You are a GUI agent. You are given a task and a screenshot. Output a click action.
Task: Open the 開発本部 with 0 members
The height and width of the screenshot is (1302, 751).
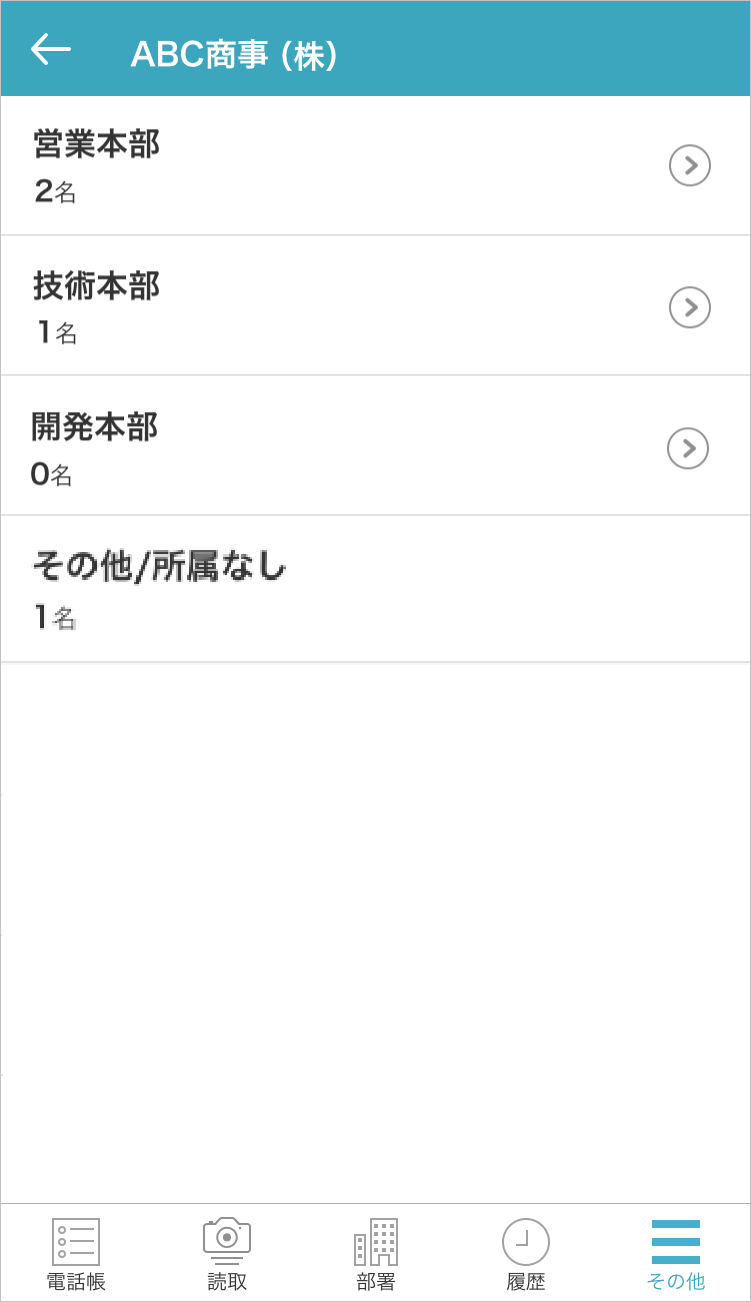[300, 448]
